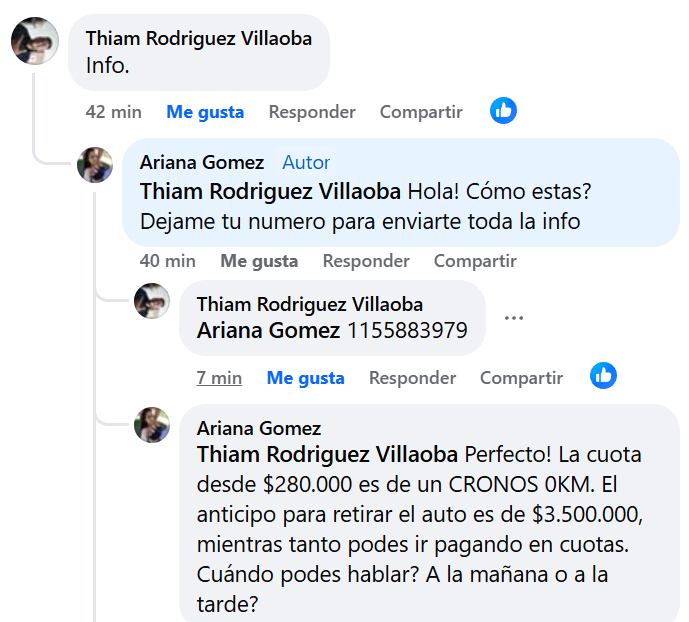Like Thiam's phone number reply
This screenshot has width=689, height=622.
point(305,378)
